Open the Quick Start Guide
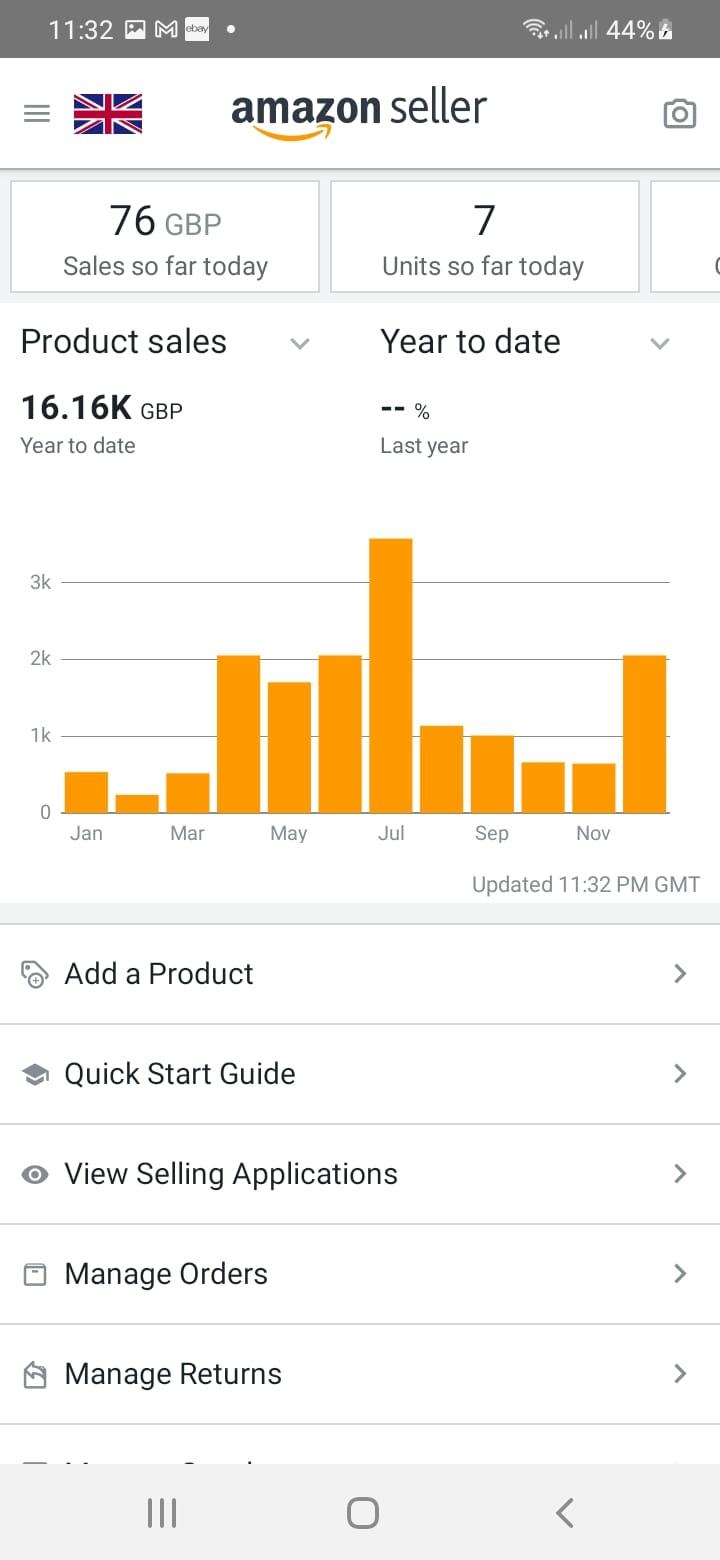 (359, 1074)
